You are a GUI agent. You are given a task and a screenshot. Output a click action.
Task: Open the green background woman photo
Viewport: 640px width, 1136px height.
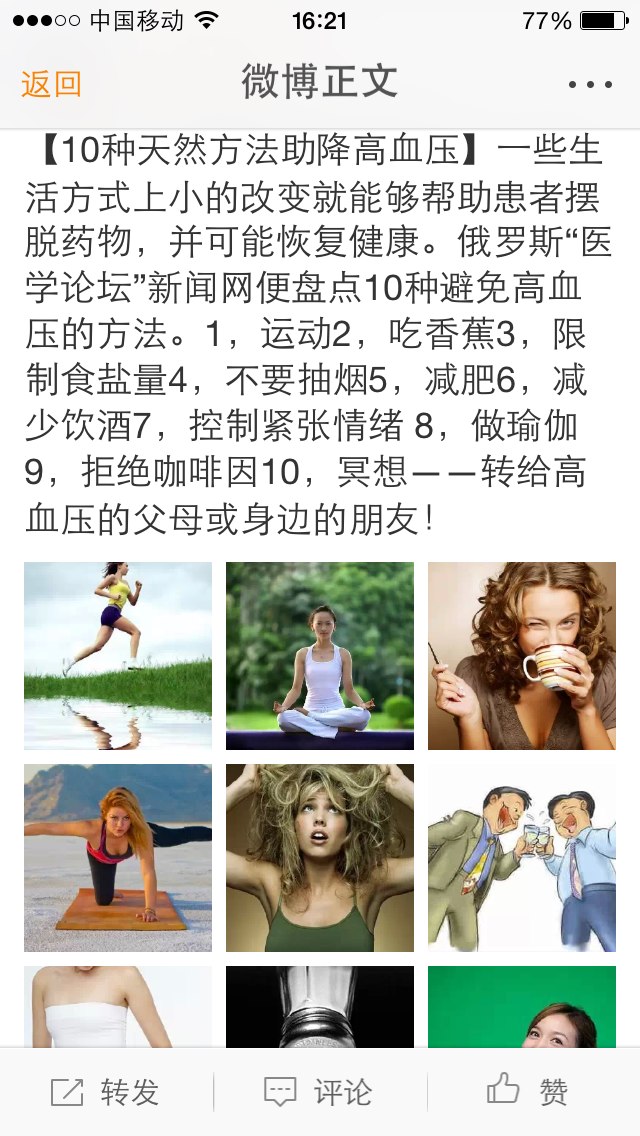point(522,1006)
